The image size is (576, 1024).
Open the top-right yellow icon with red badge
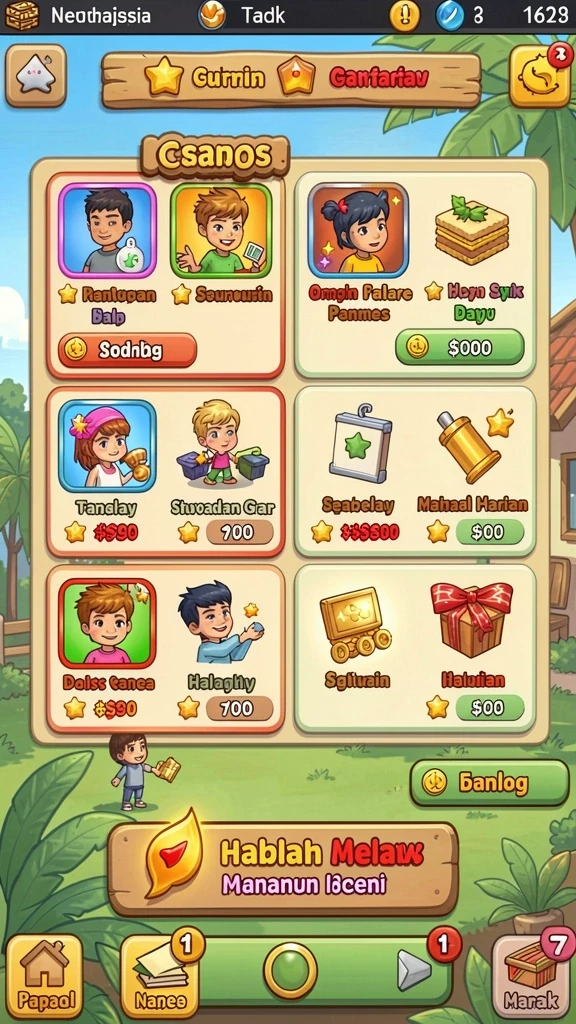539,76
